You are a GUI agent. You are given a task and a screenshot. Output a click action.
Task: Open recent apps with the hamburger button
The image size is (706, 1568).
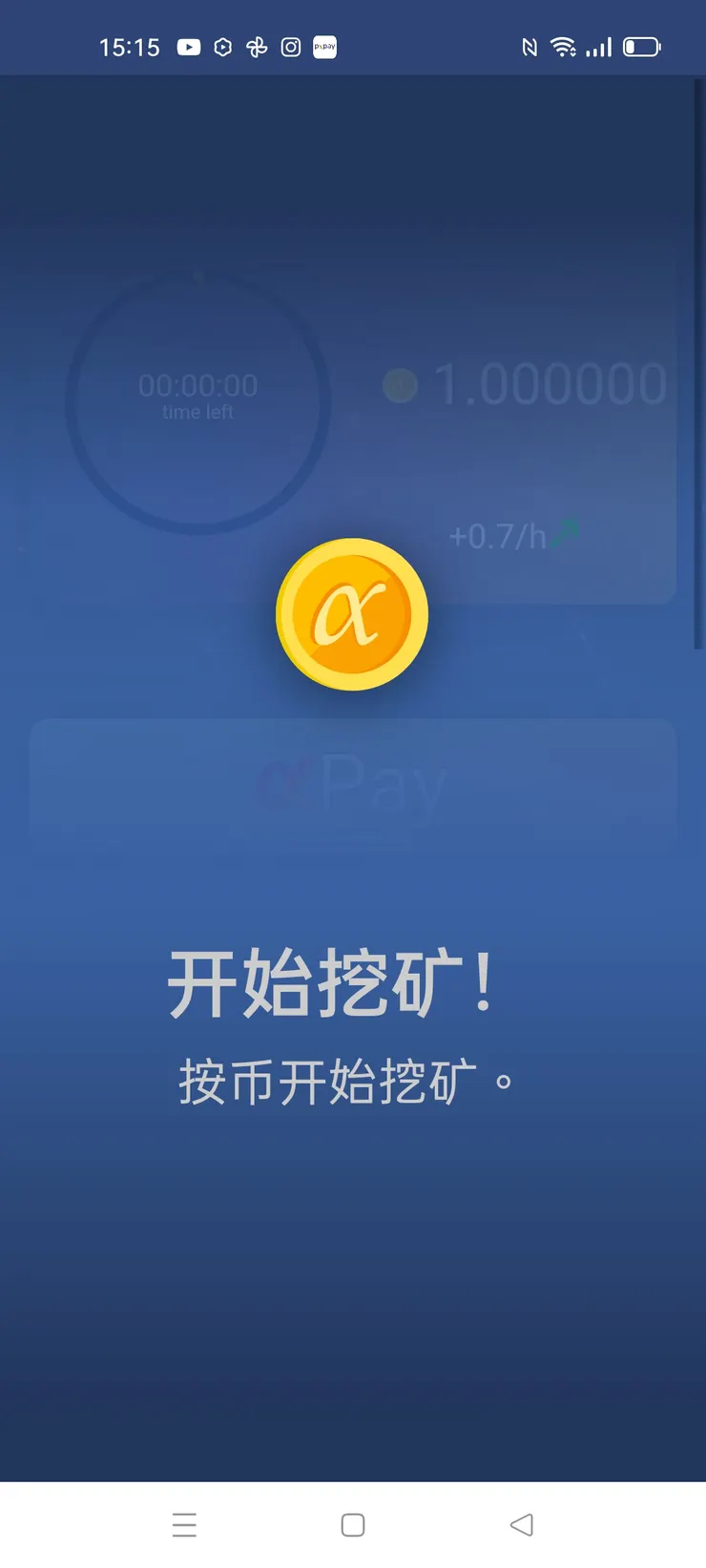[184, 1525]
